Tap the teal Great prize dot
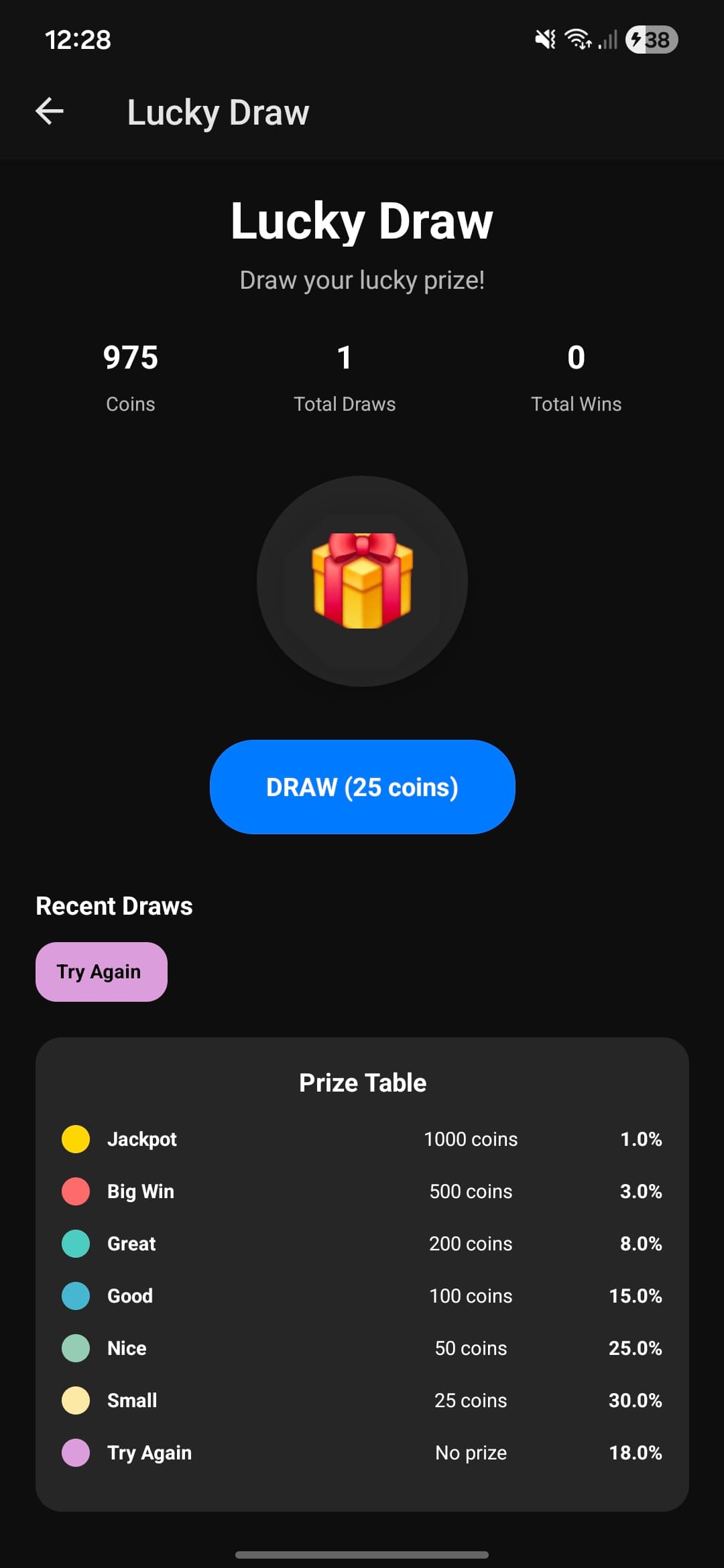This screenshot has height=1568, width=724. click(76, 1243)
